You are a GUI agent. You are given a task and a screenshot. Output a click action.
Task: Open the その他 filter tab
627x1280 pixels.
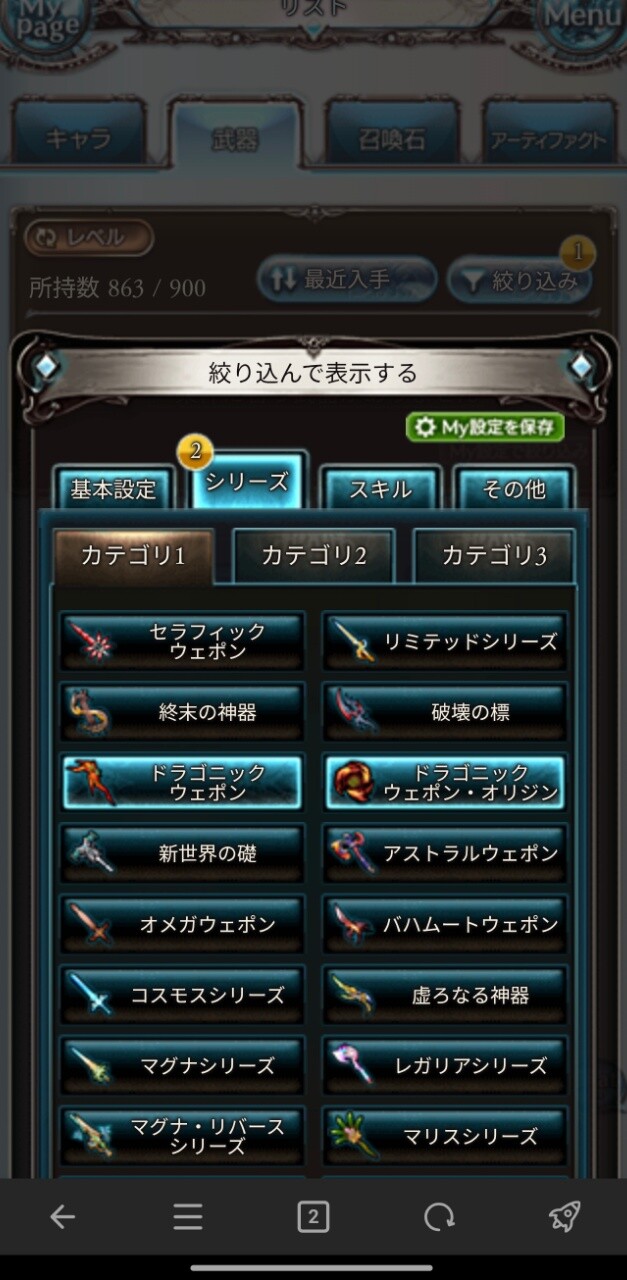pos(514,489)
